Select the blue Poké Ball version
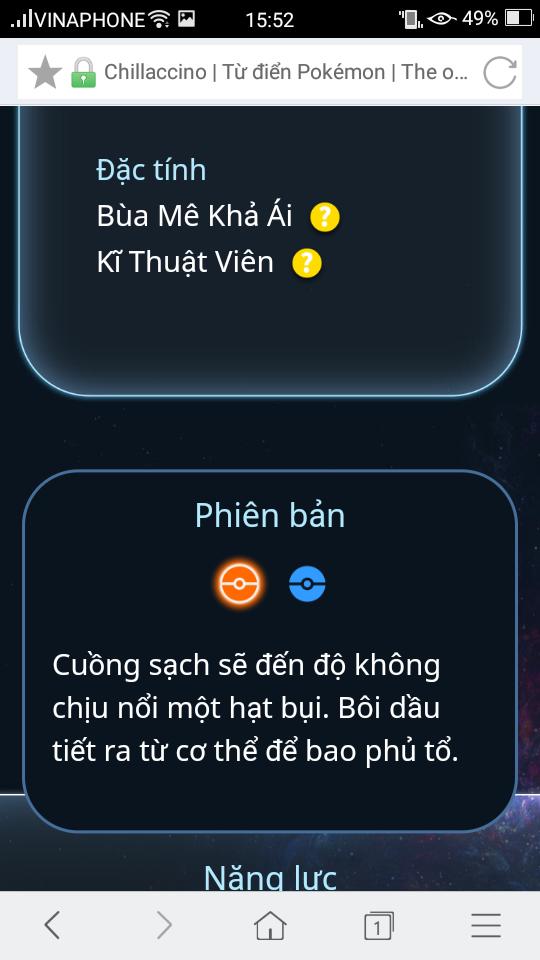The image size is (540, 960). [x=307, y=584]
